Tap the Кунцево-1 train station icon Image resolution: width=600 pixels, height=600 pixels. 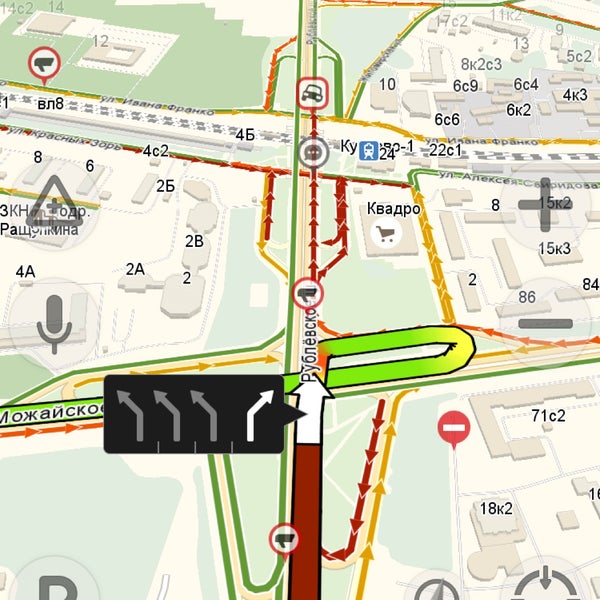tap(370, 150)
